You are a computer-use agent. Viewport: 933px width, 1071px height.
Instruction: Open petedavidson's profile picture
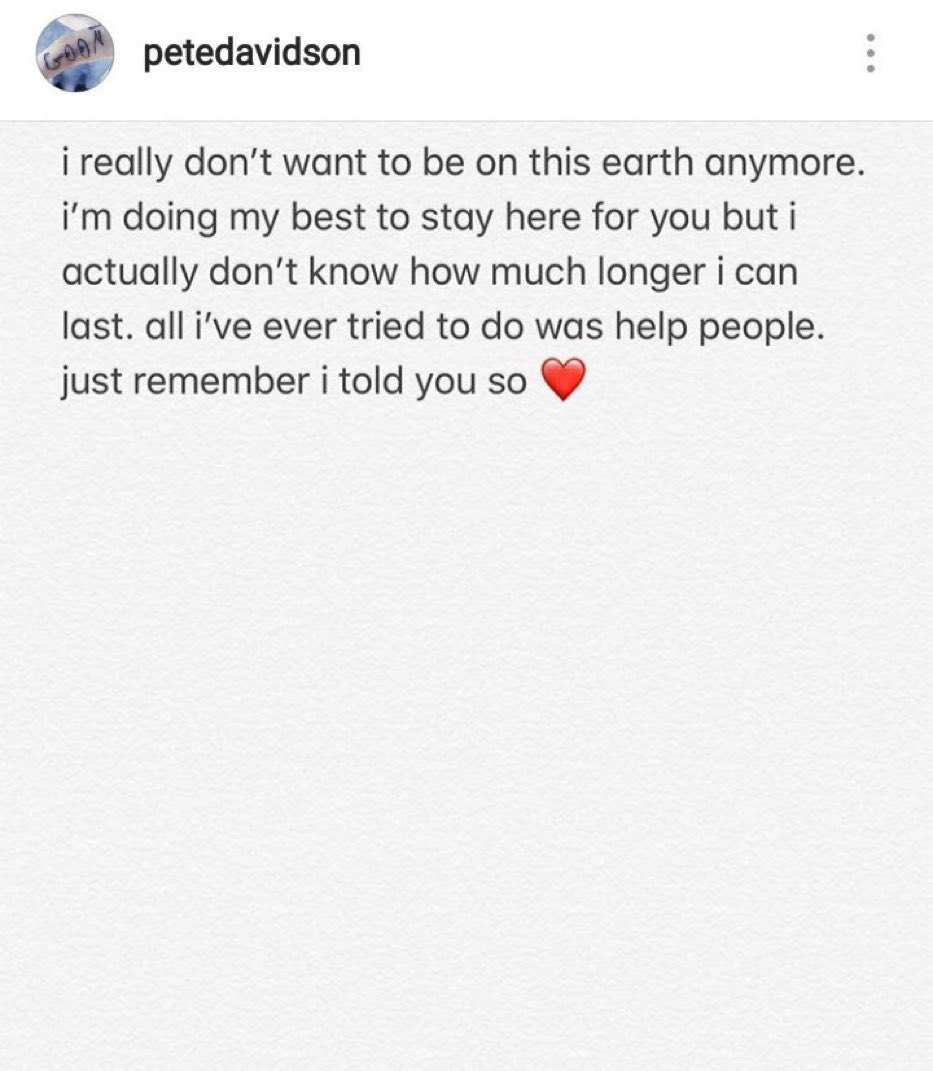[x=76, y=55]
